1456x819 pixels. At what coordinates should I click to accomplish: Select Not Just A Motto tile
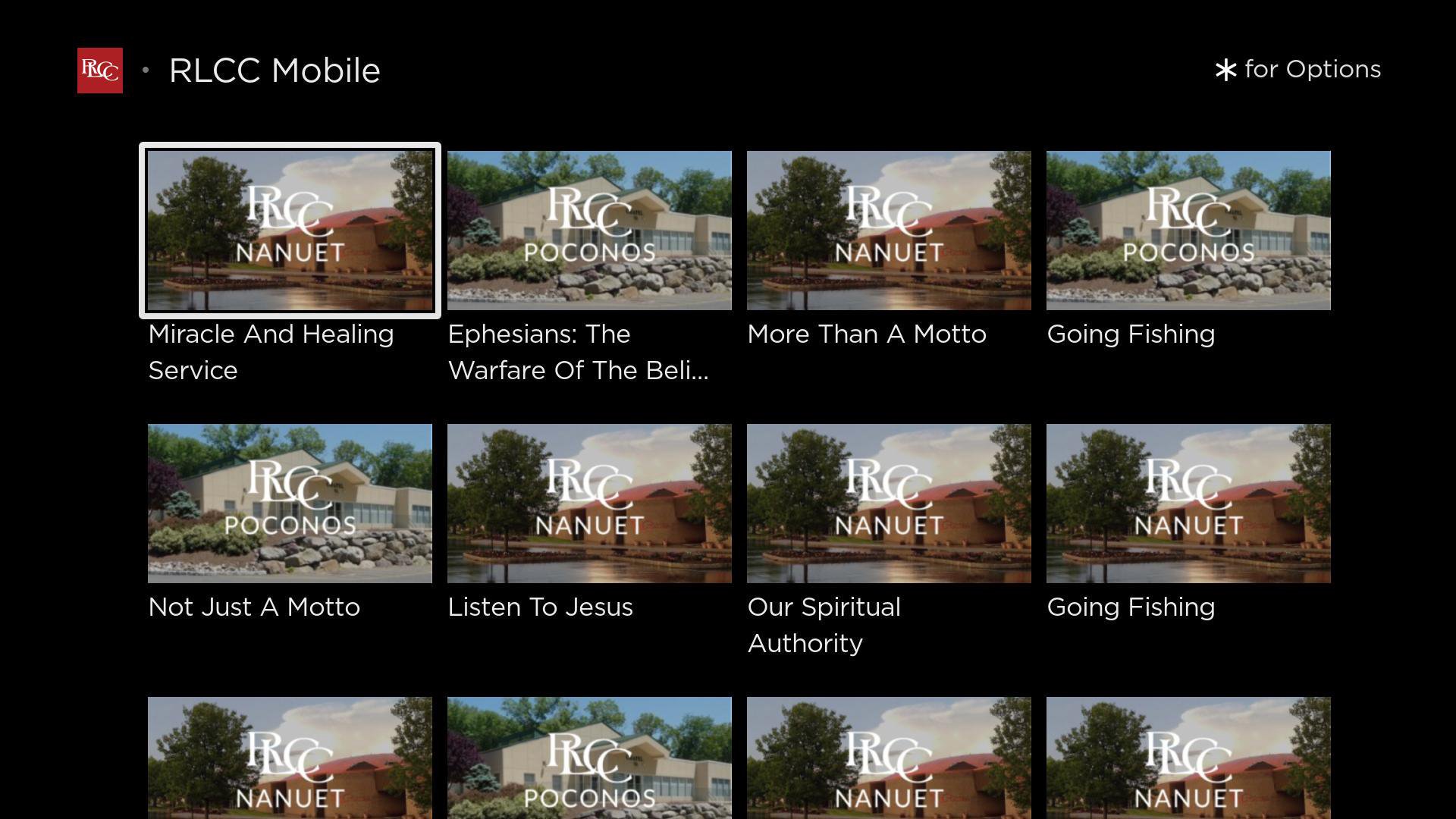[x=290, y=504]
